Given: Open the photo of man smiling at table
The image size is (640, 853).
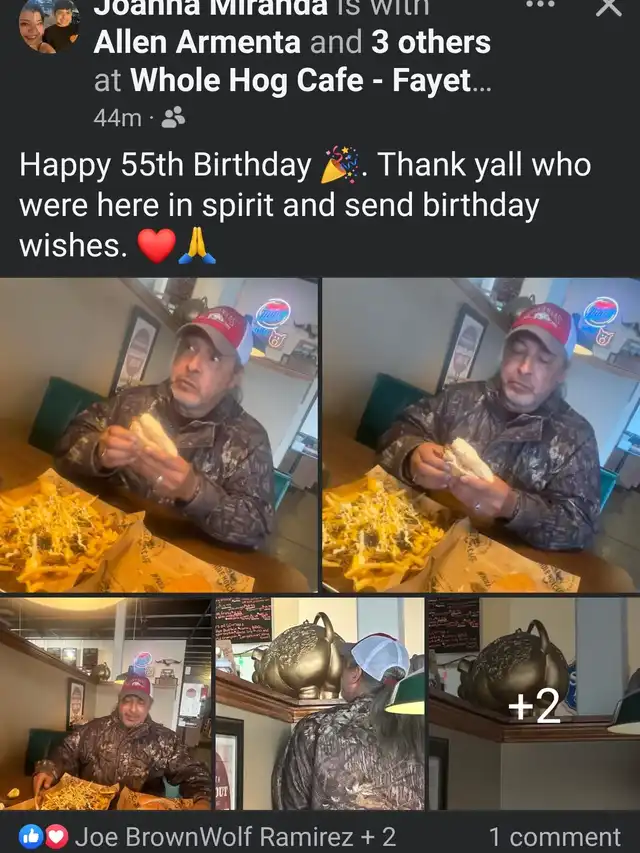Looking at the screenshot, I should tap(106, 703).
